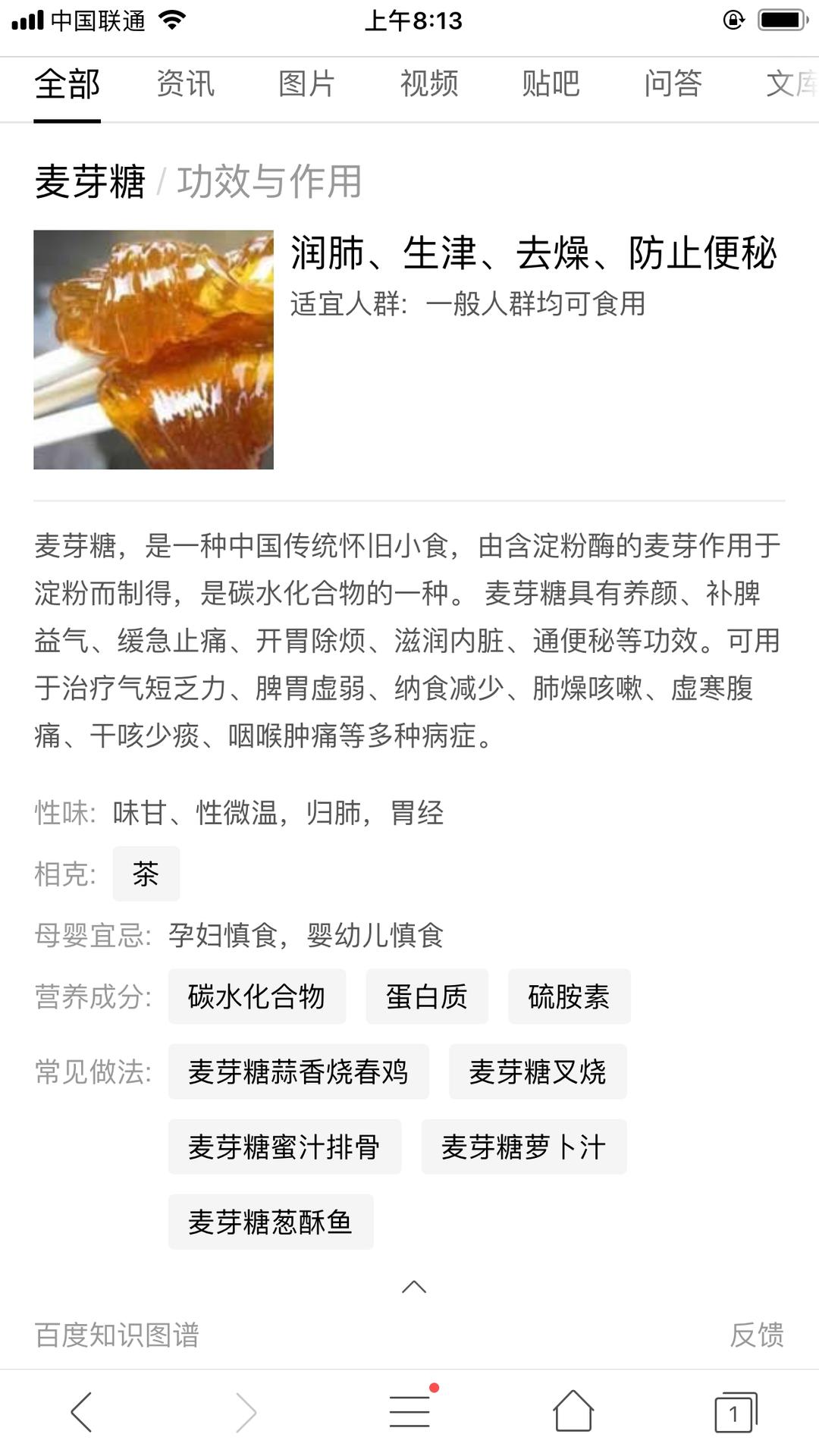Open the maltose candy photo
This screenshot has height=1456, width=819.
click(153, 350)
